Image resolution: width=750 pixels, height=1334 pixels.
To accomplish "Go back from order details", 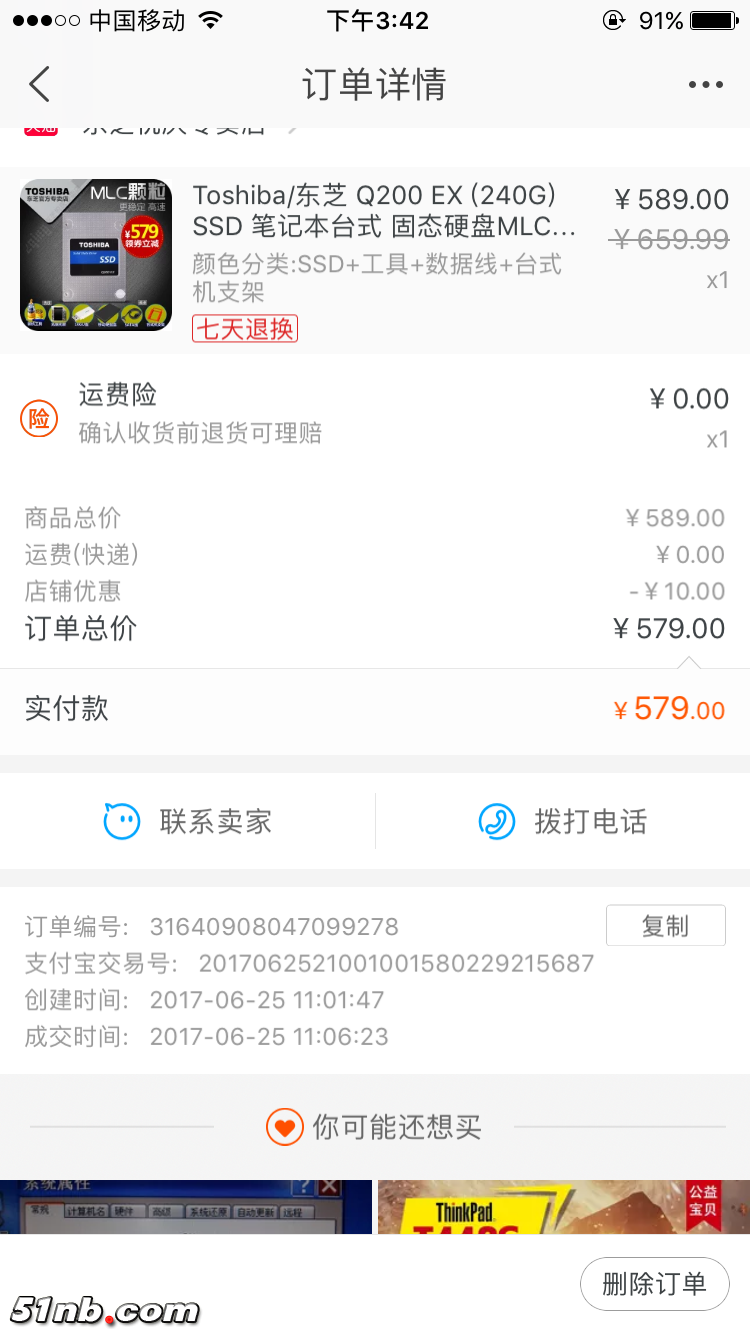I will coord(40,85).
